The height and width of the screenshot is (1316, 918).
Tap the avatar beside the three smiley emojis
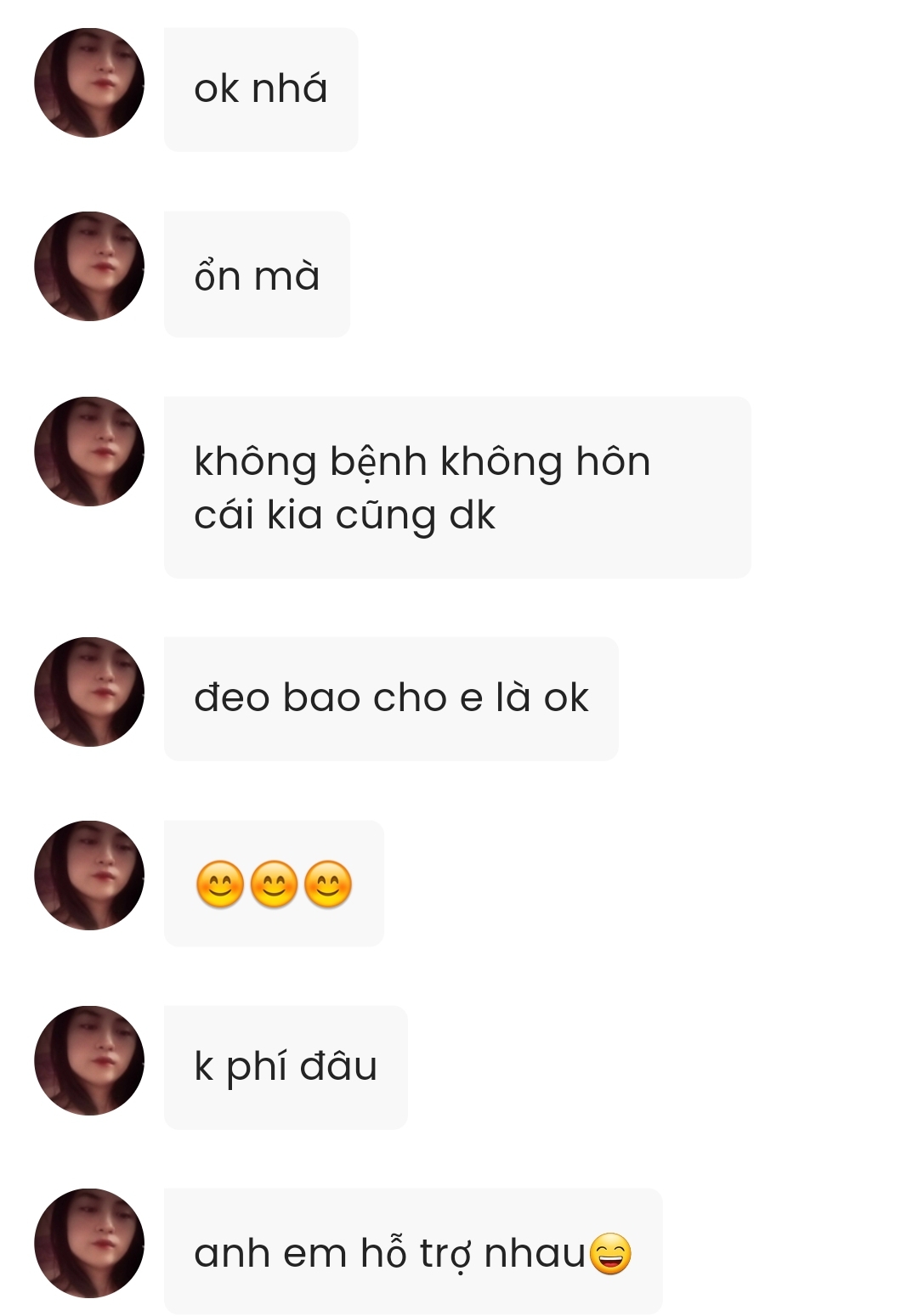[89, 875]
